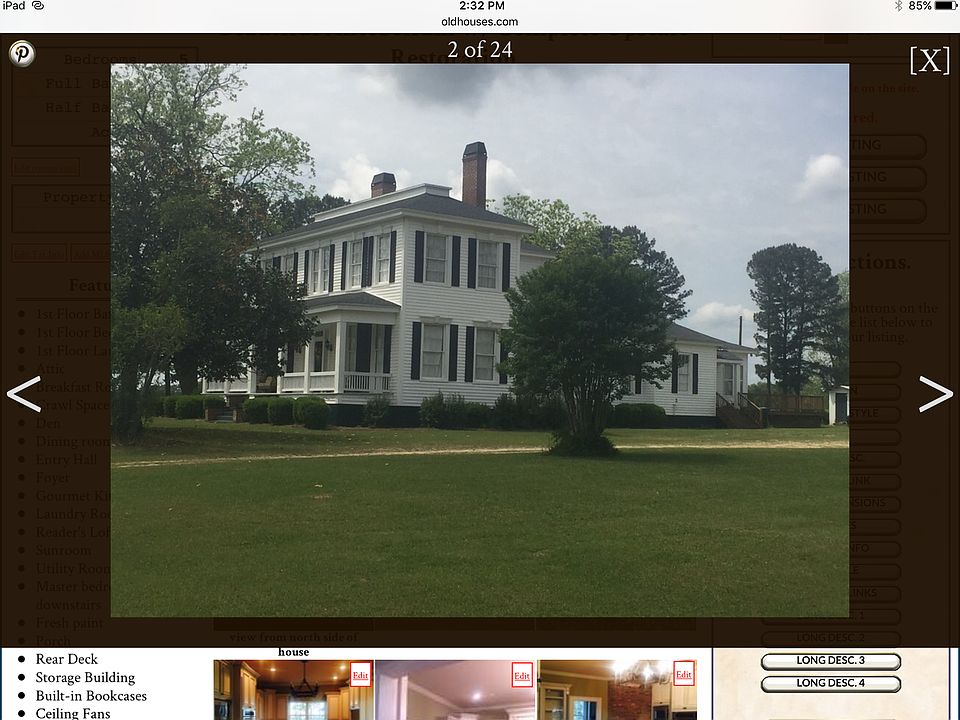Edit the kitchen thumbnail photo
The image size is (960, 720).
[x=360, y=675]
